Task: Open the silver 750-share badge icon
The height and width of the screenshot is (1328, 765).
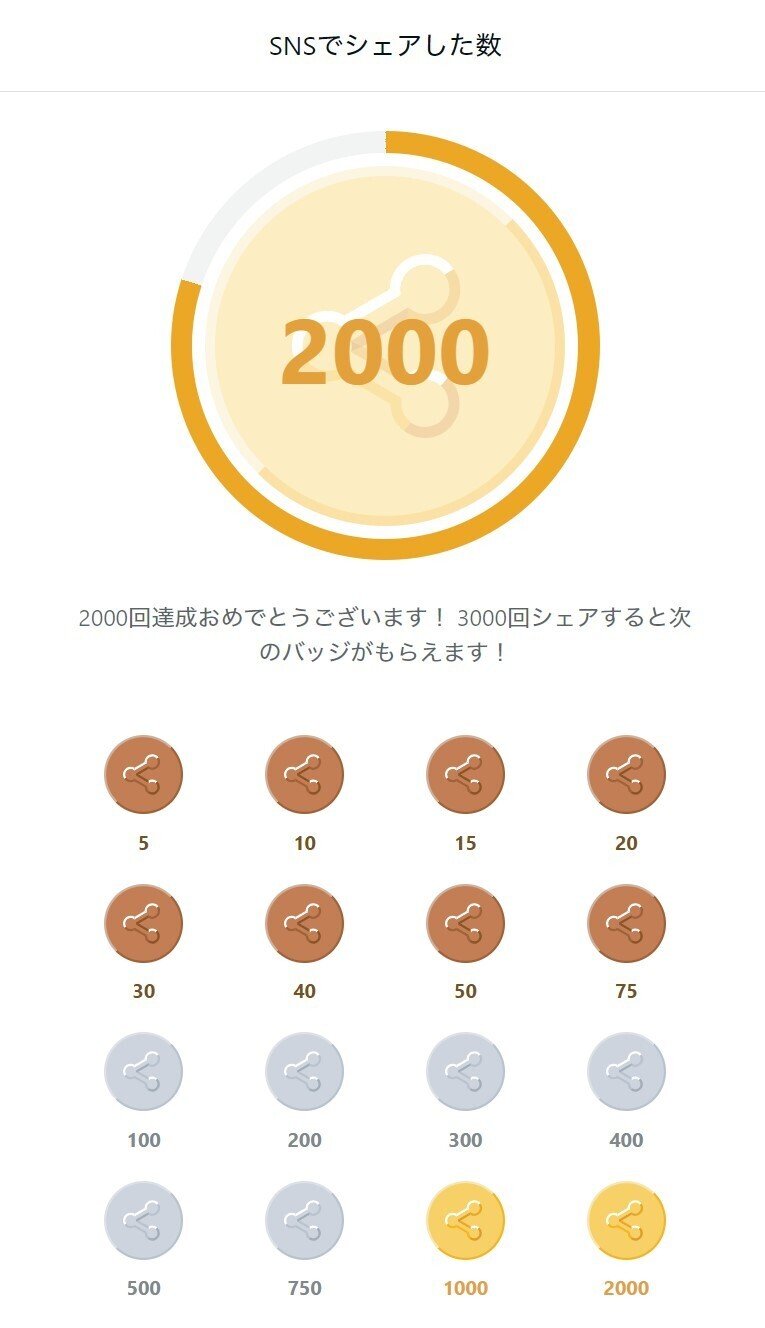Action: pos(304,1219)
